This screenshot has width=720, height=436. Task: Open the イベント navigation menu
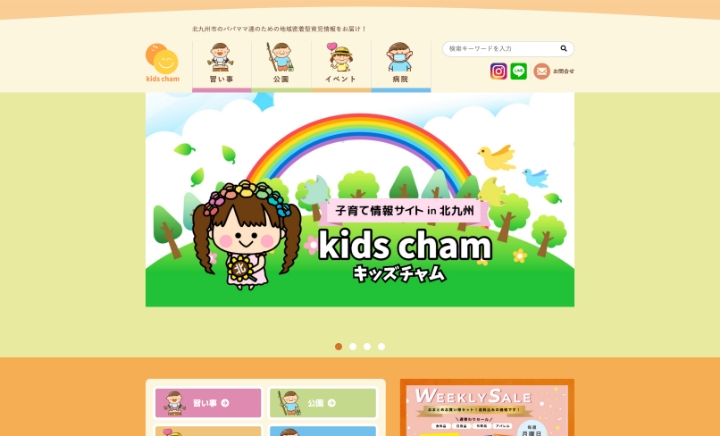341,64
